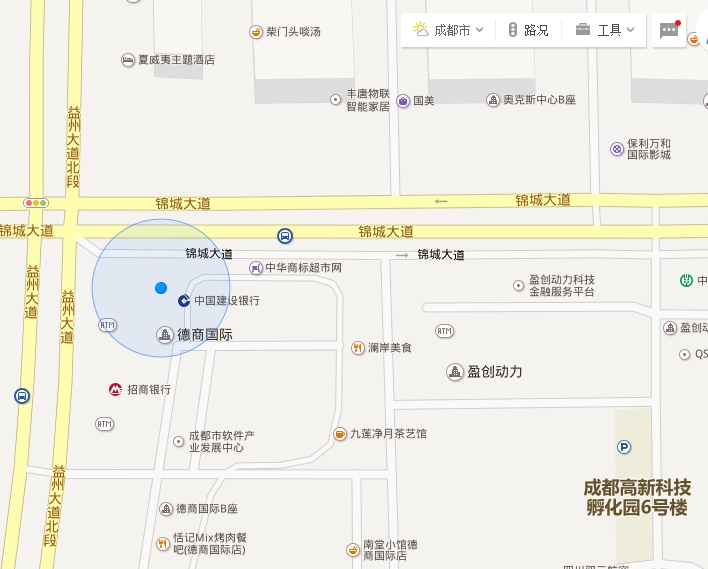
Task: Open the 成都市 city dropdown
Action: click(x=448, y=30)
